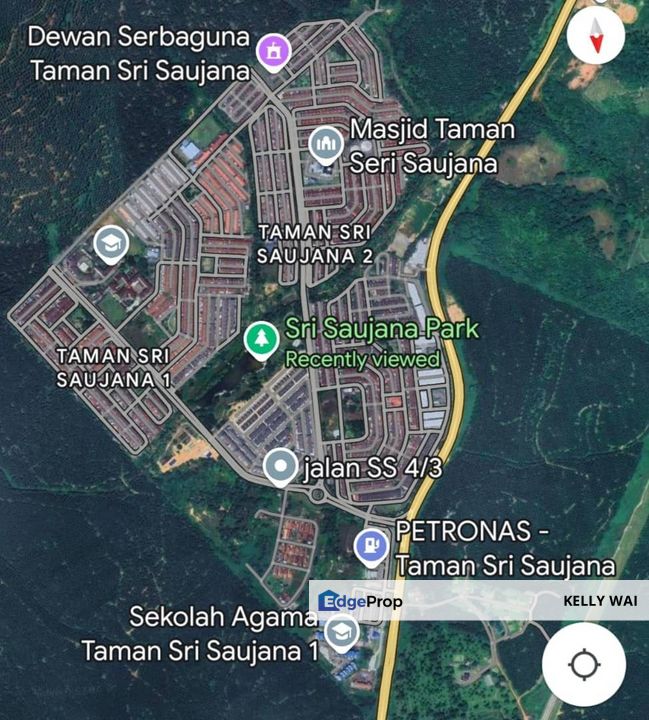Open Sekolah Agama Taman Sri Saujana 1 marker
The height and width of the screenshot is (720, 649).
[342, 633]
